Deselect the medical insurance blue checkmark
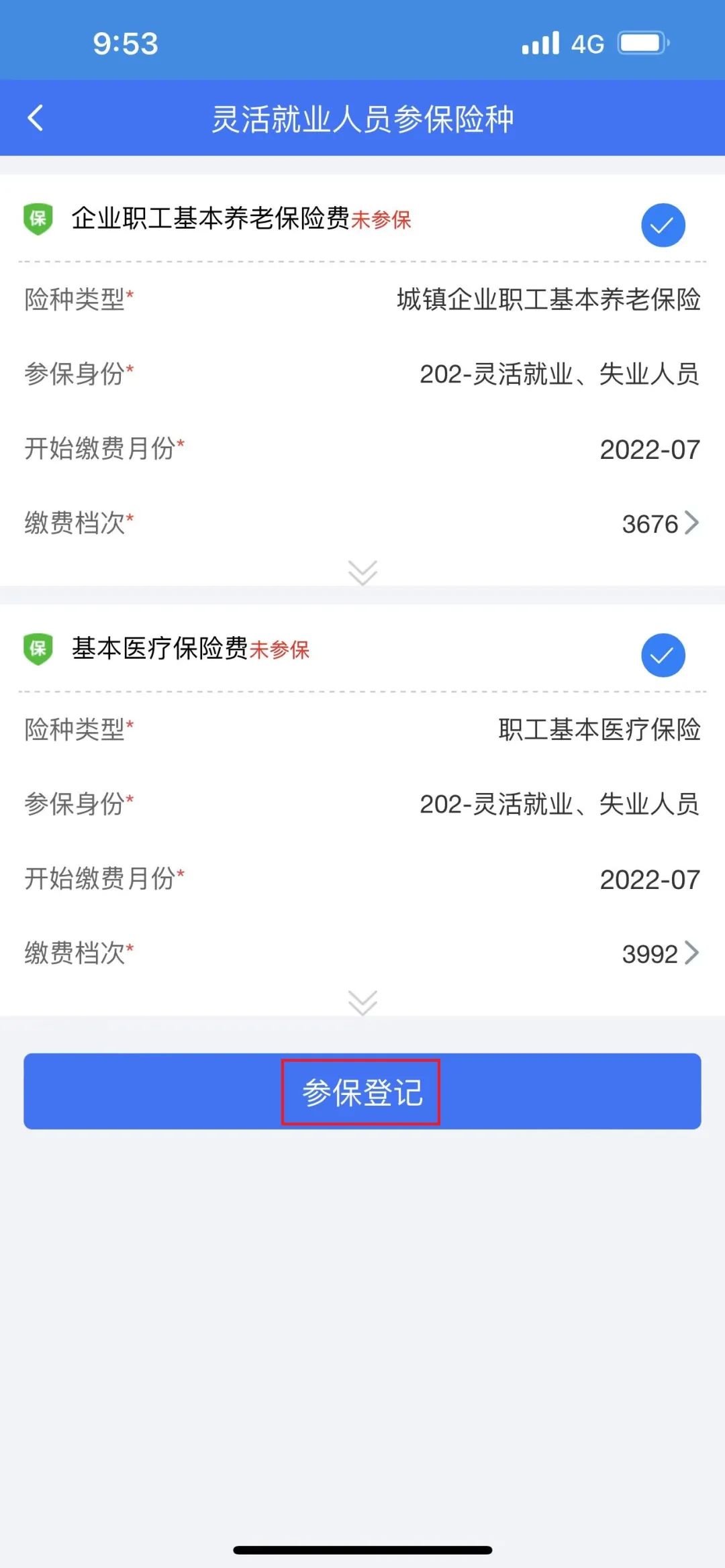 663,655
